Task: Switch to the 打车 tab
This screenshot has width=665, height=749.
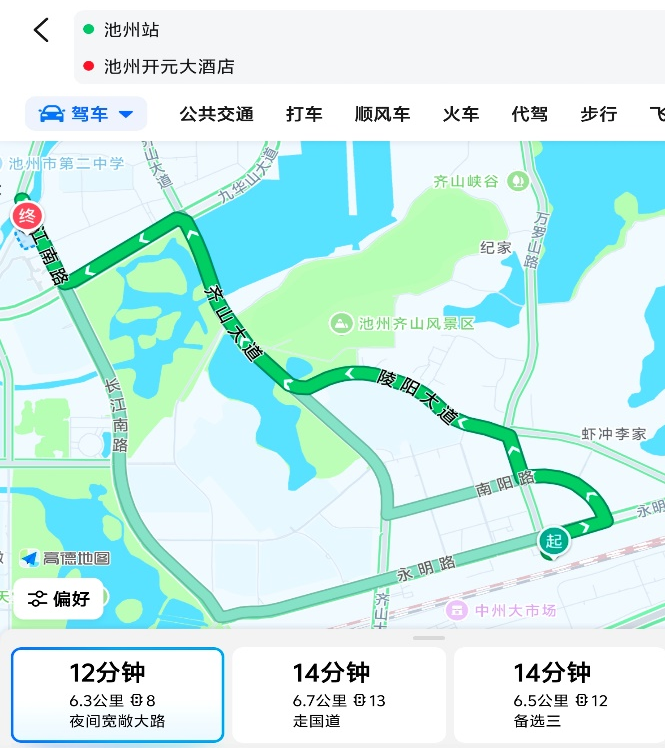Action: click(x=304, y=114)
